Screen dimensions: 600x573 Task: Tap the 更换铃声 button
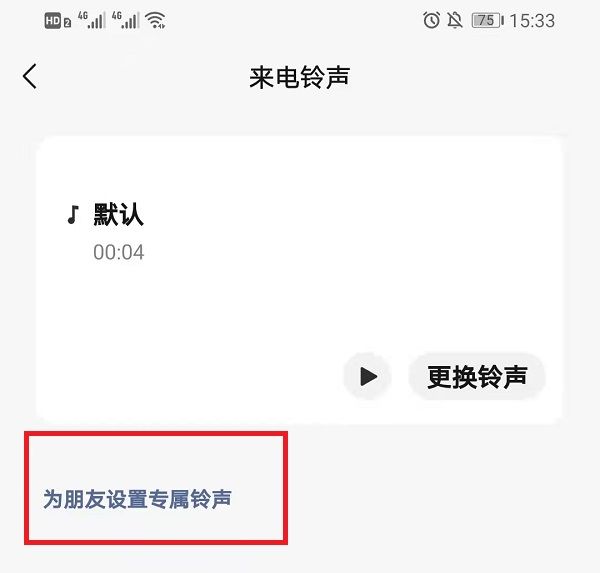tap(477, 377)
